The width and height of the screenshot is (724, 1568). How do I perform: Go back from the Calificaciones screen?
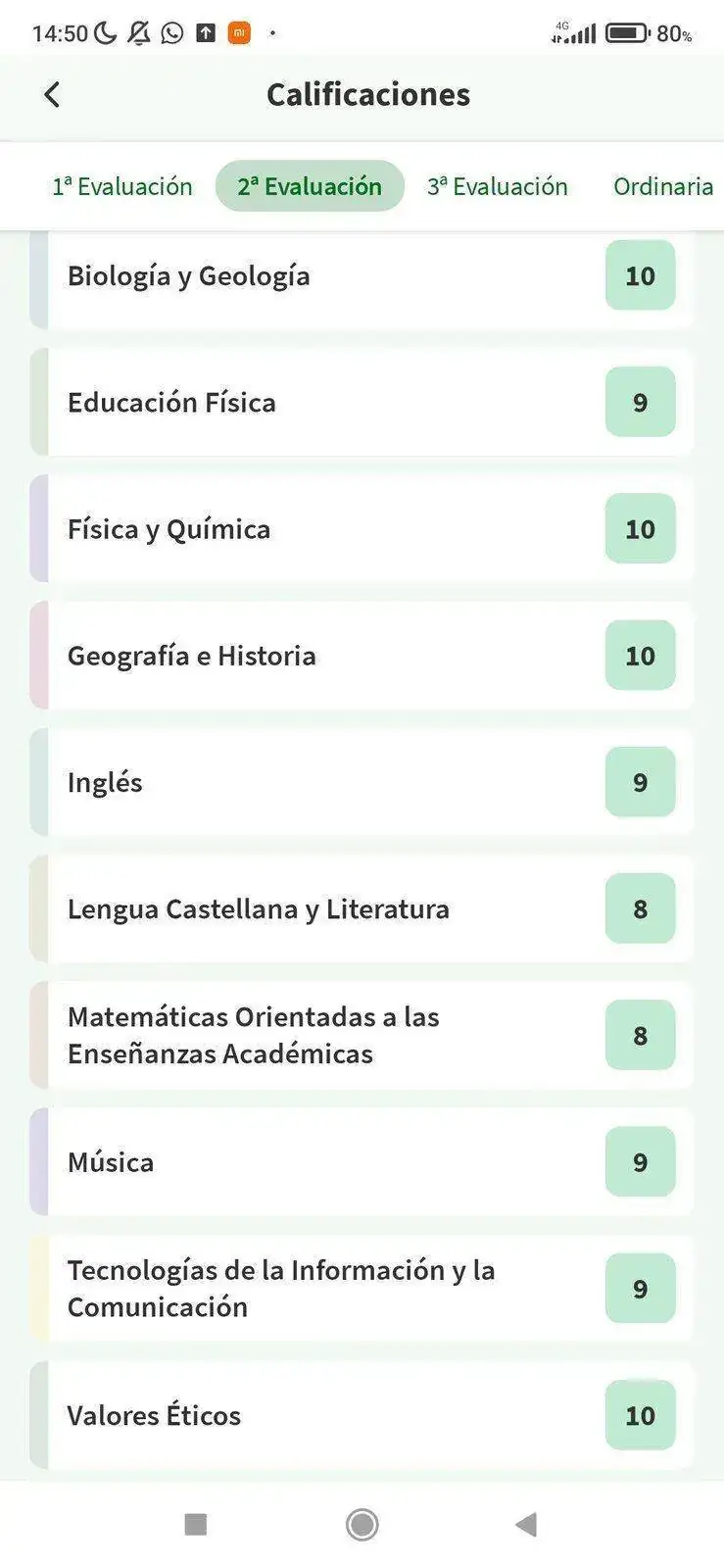(52, 94)
